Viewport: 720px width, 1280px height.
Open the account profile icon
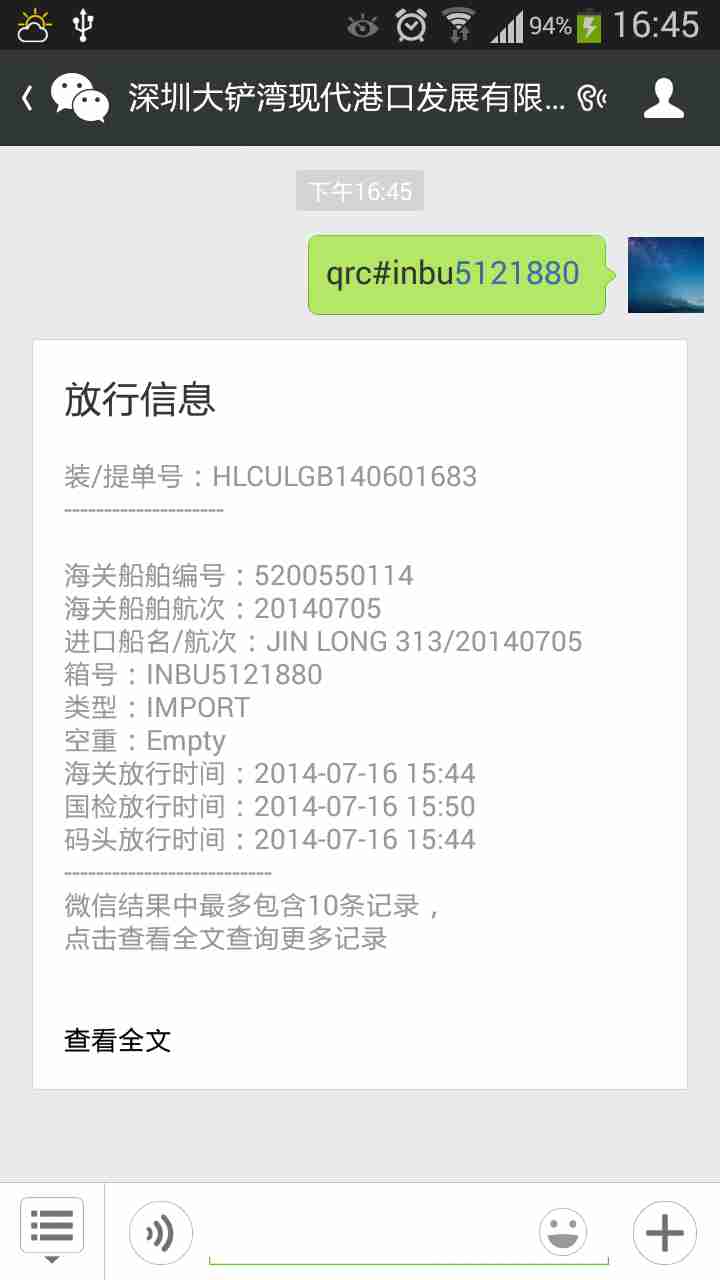click(663, 98)
